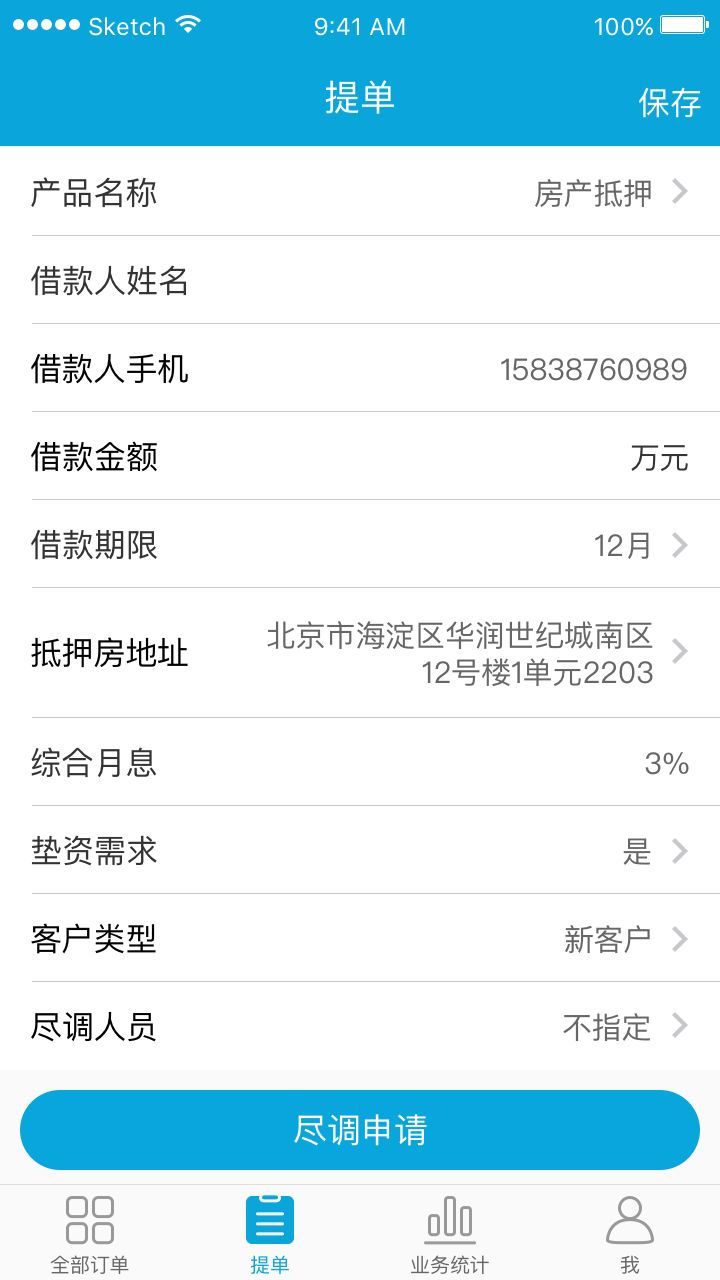Choose the loan term in 借款期限

(x=360, y=546)
